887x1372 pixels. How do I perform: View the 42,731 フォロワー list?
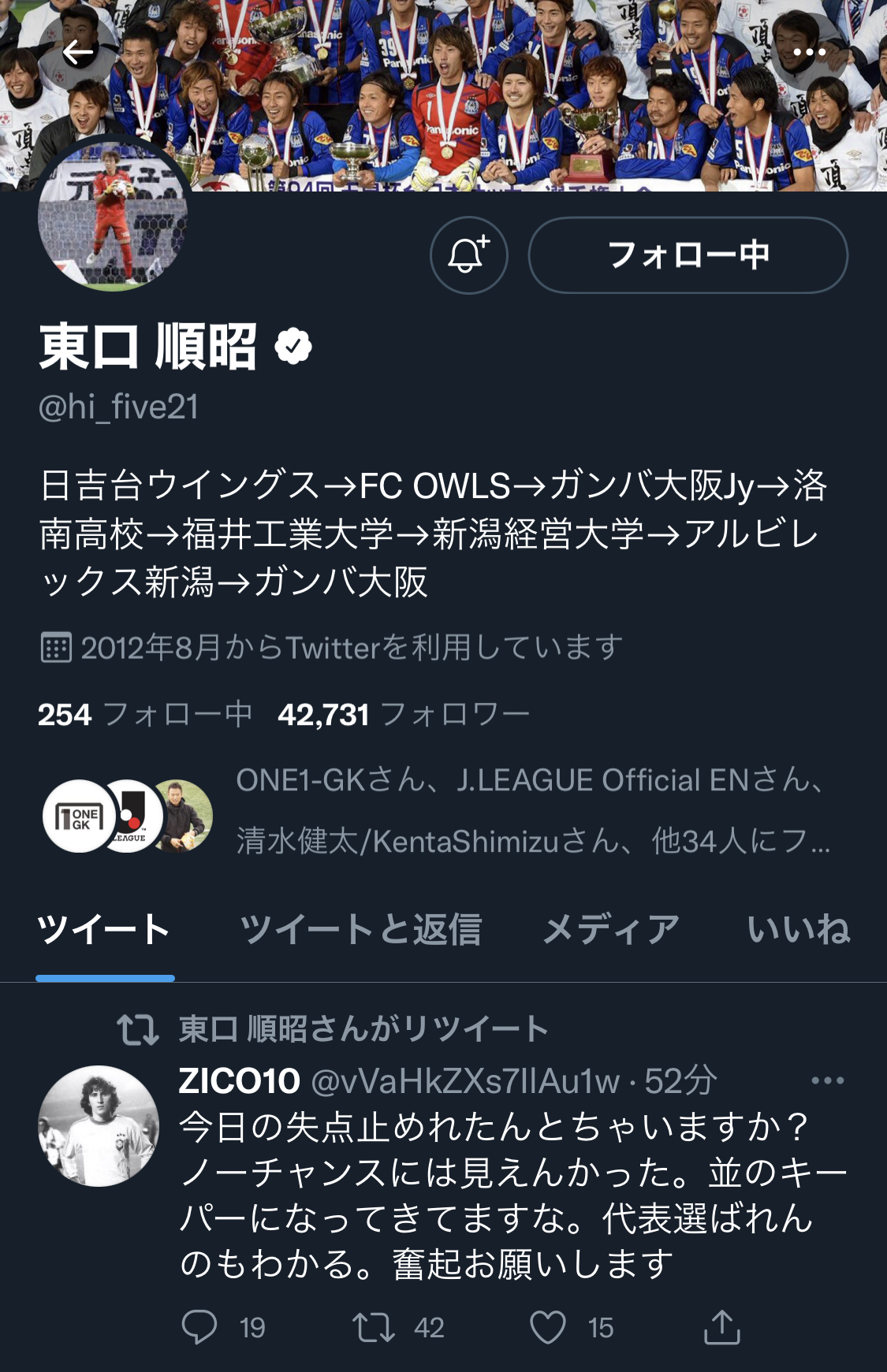[403, 715]
